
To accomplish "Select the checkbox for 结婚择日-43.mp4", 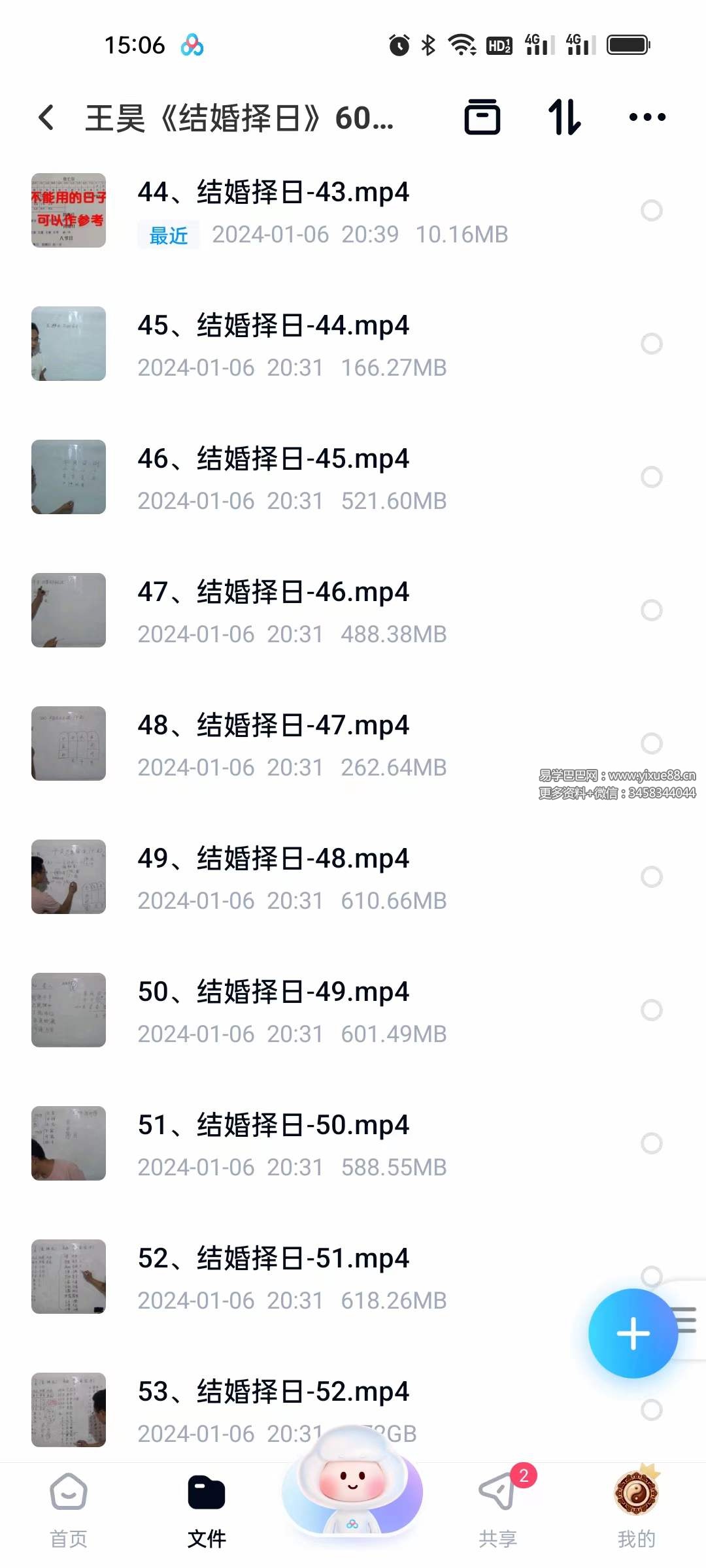I will 652,210.
